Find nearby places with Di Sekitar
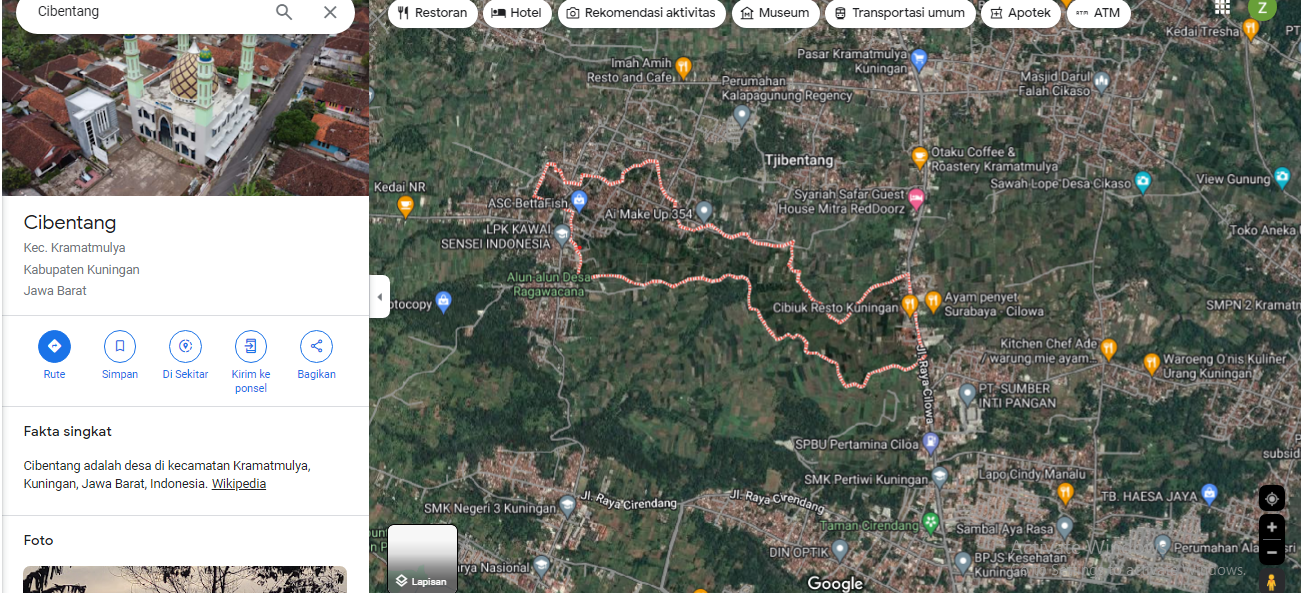 tap(185, 347)
